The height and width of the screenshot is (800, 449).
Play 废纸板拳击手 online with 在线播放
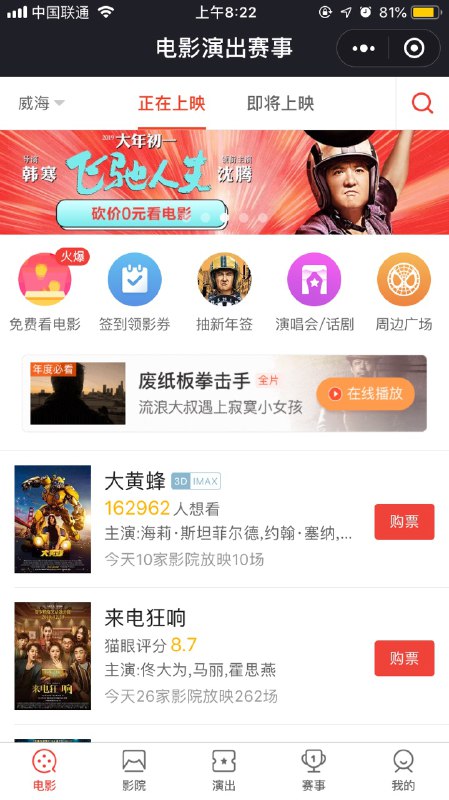pos(365,393)
